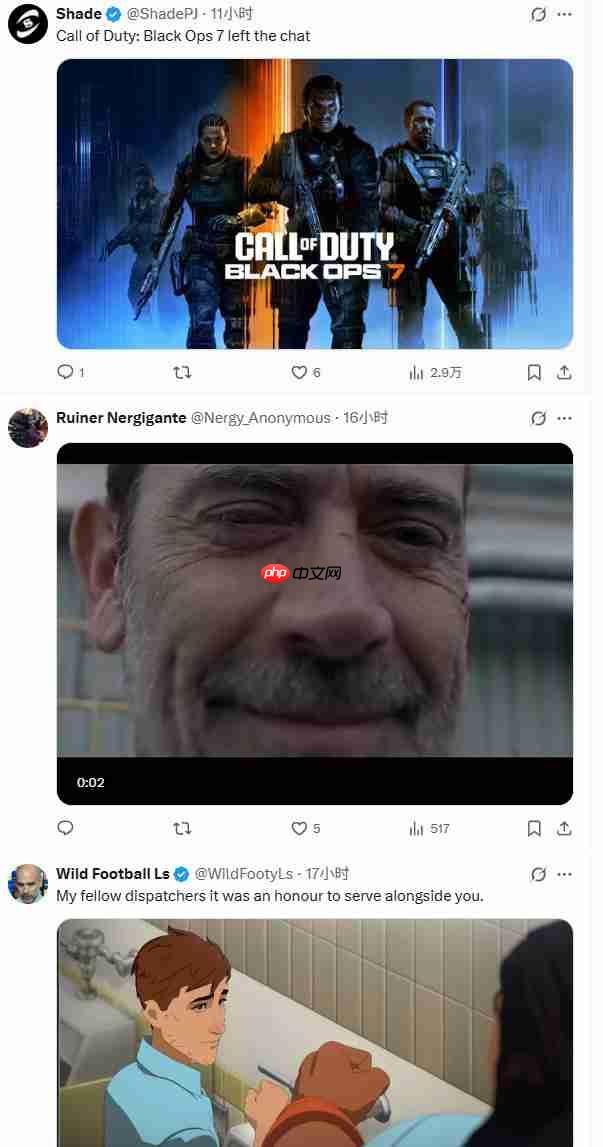Bookmark Ruiner Nergigante's video post

click(x=534, y=828)
